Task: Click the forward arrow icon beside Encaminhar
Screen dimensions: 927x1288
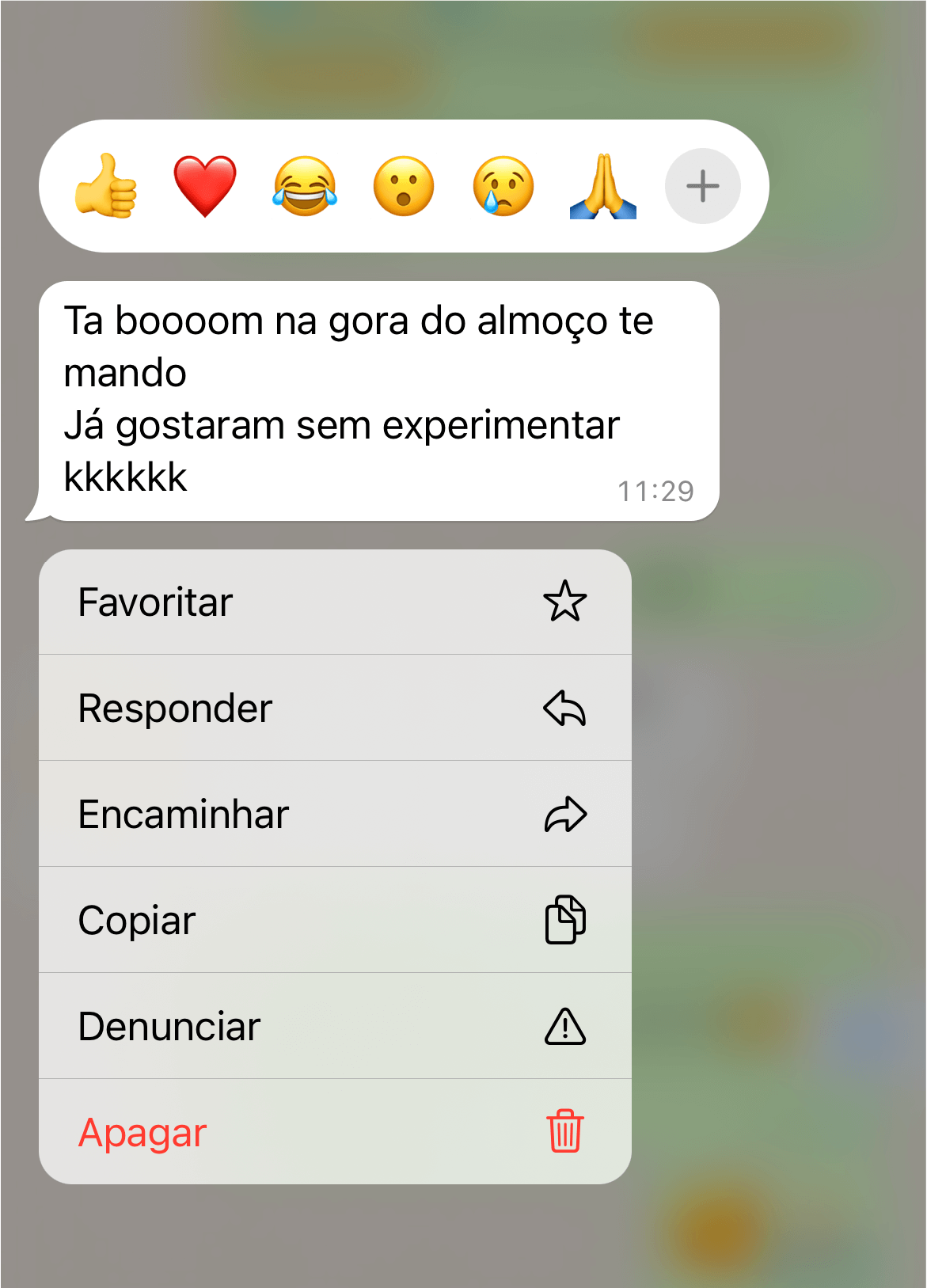Action: coord(565,814)
